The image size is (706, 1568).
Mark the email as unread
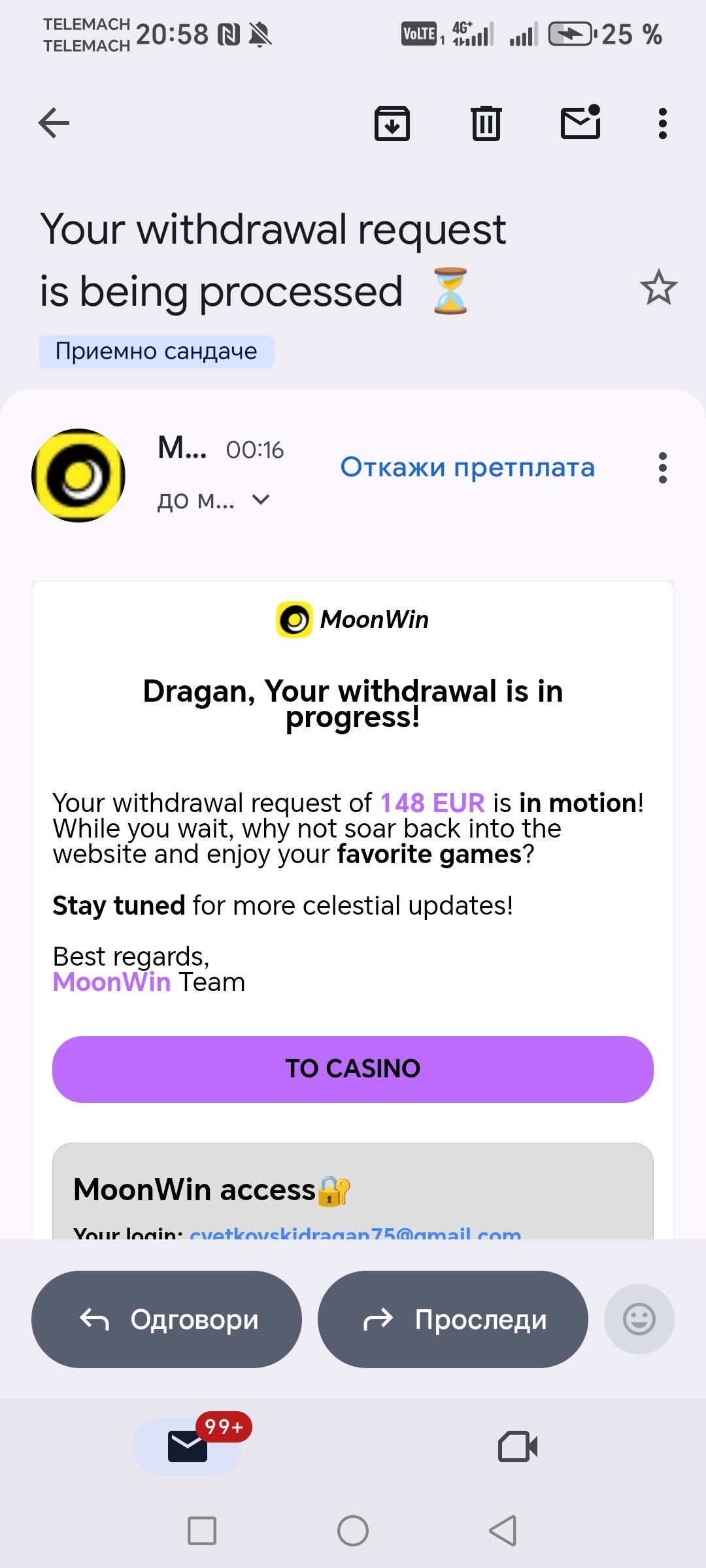pos(580,123)
